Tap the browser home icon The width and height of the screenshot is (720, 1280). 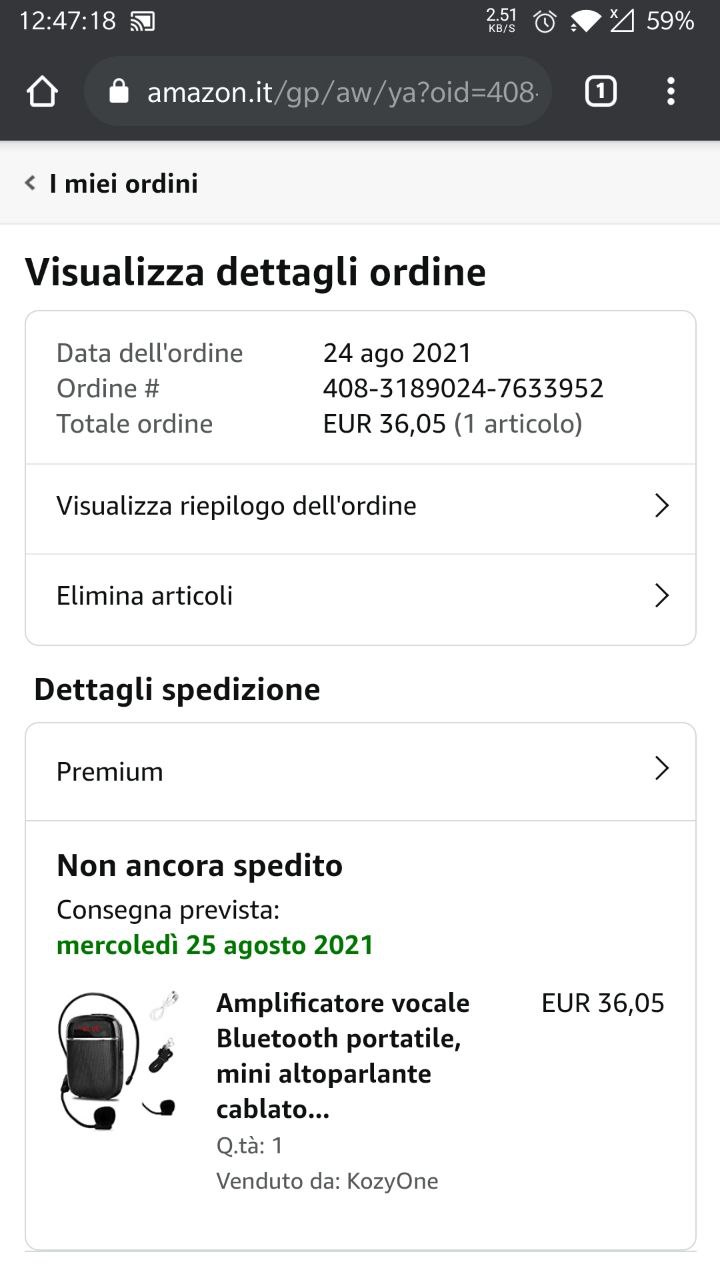42,92
